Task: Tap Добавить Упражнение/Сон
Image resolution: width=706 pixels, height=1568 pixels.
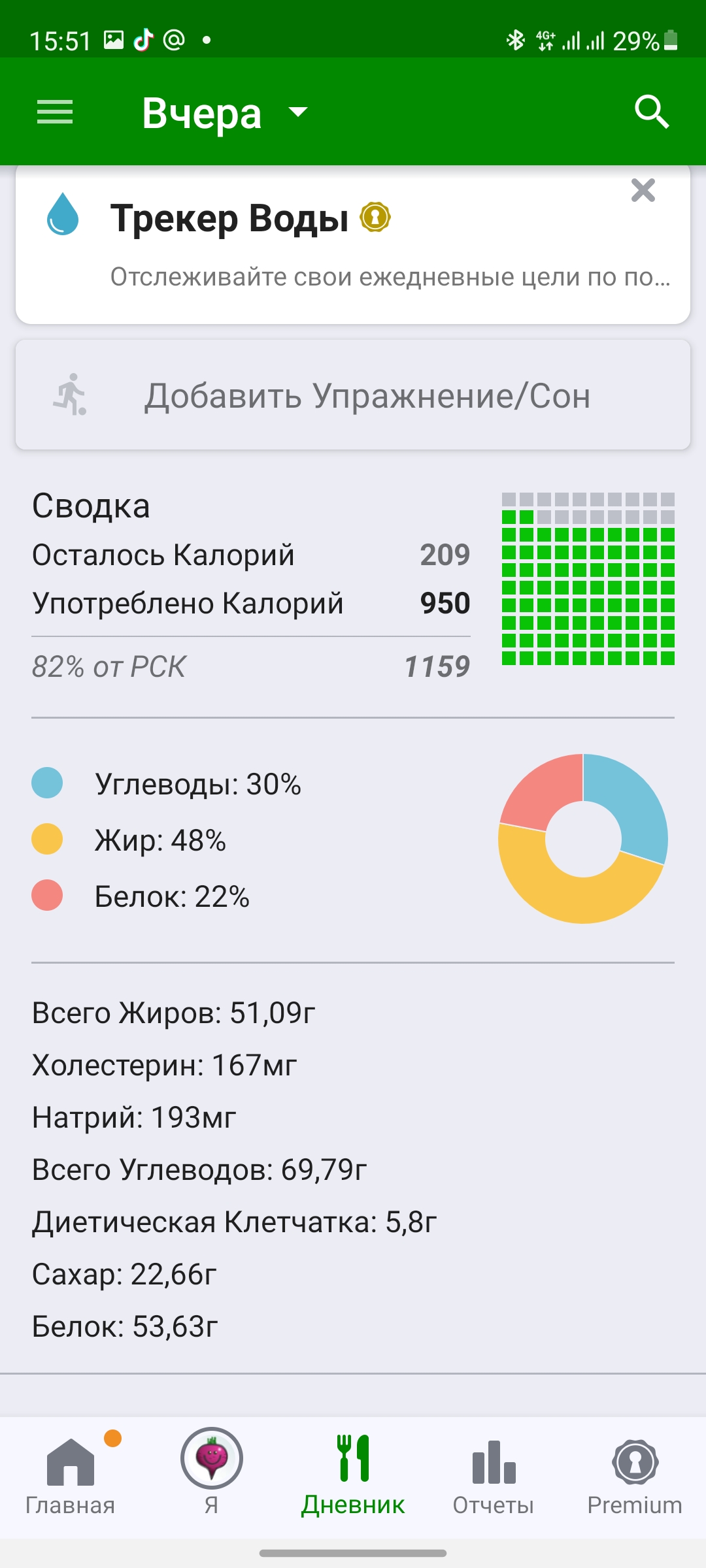Action: 353,395
